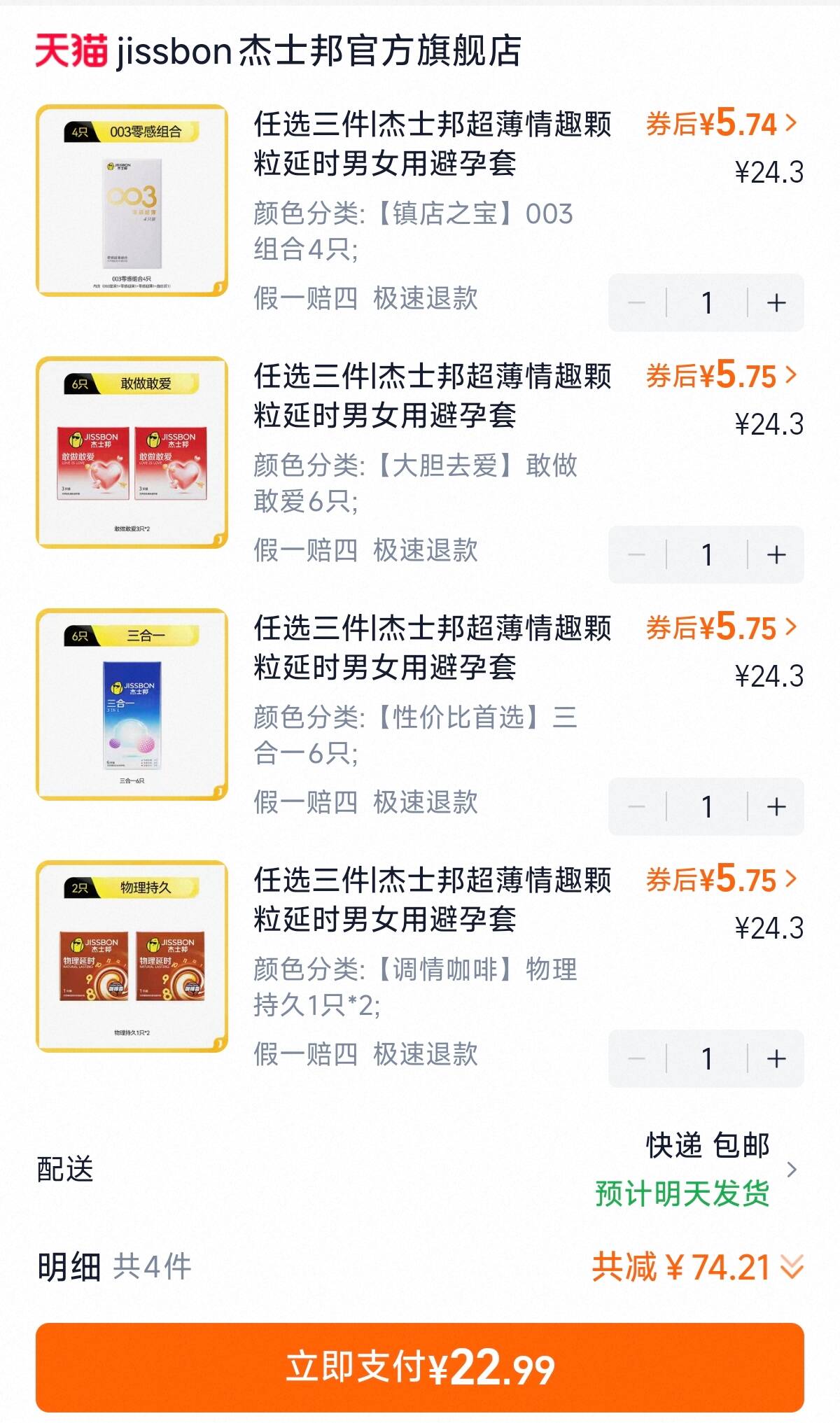The image size is (840, 1423).
Task: Open 三合一 product image
Action: click(x=132, y=705)
